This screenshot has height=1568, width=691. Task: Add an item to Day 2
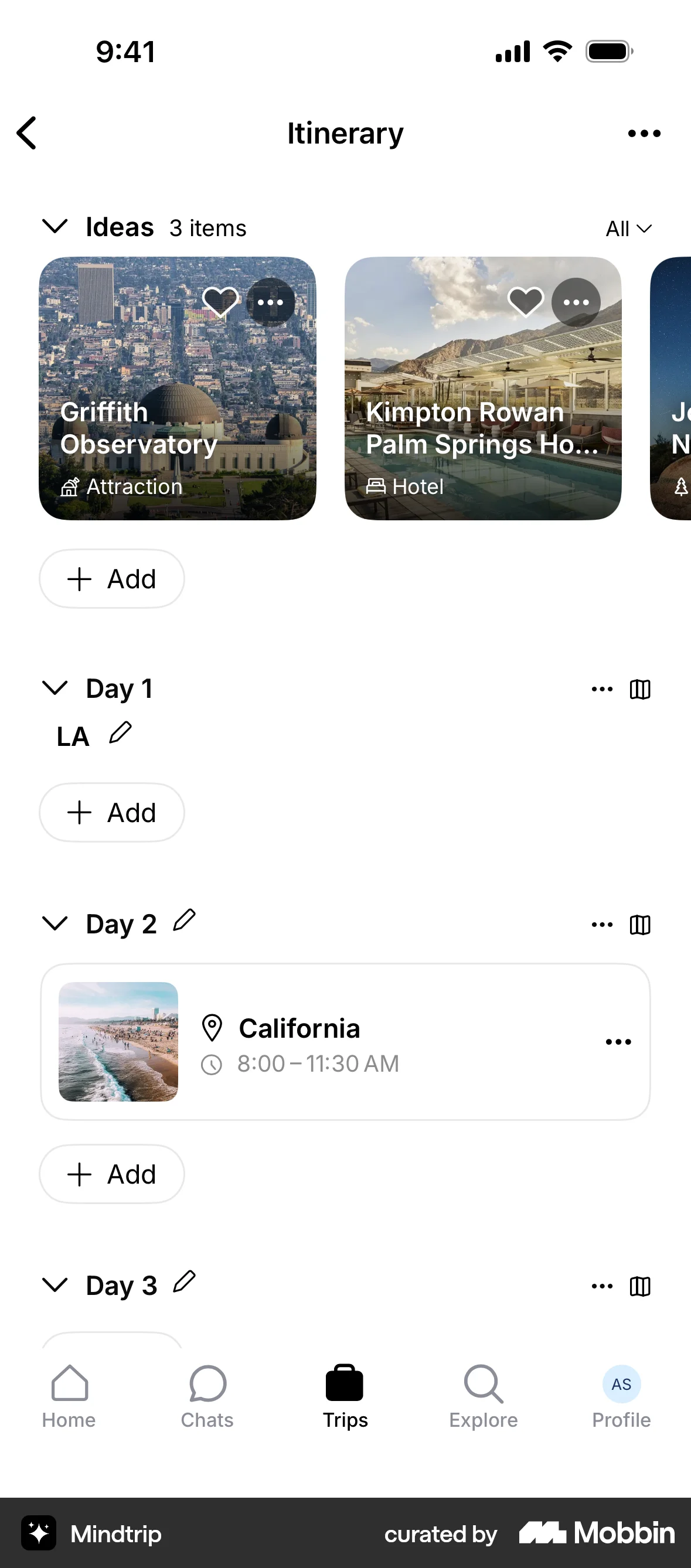(112, 1174)
